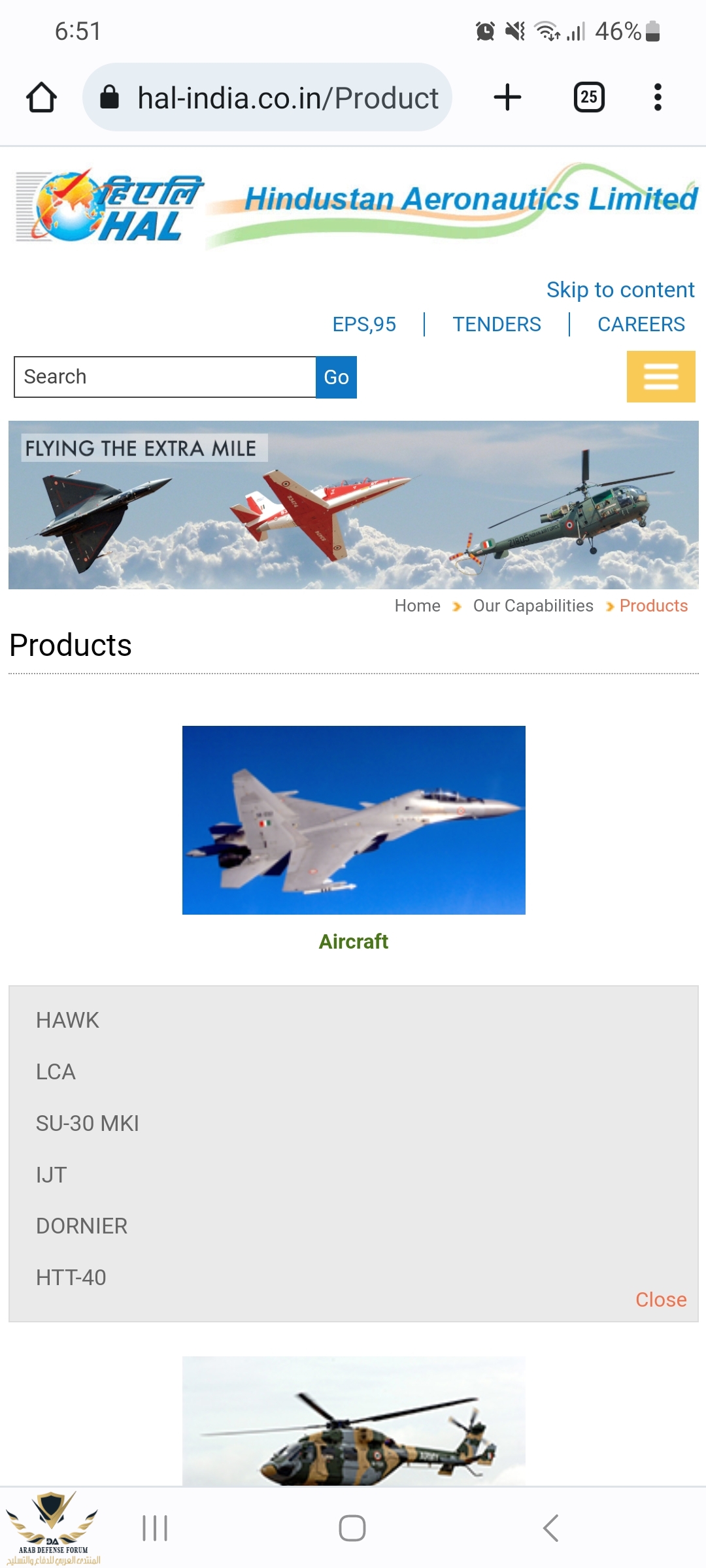706x1568 pixels.
Task: Open the TENDERS link
Action: 497,324
